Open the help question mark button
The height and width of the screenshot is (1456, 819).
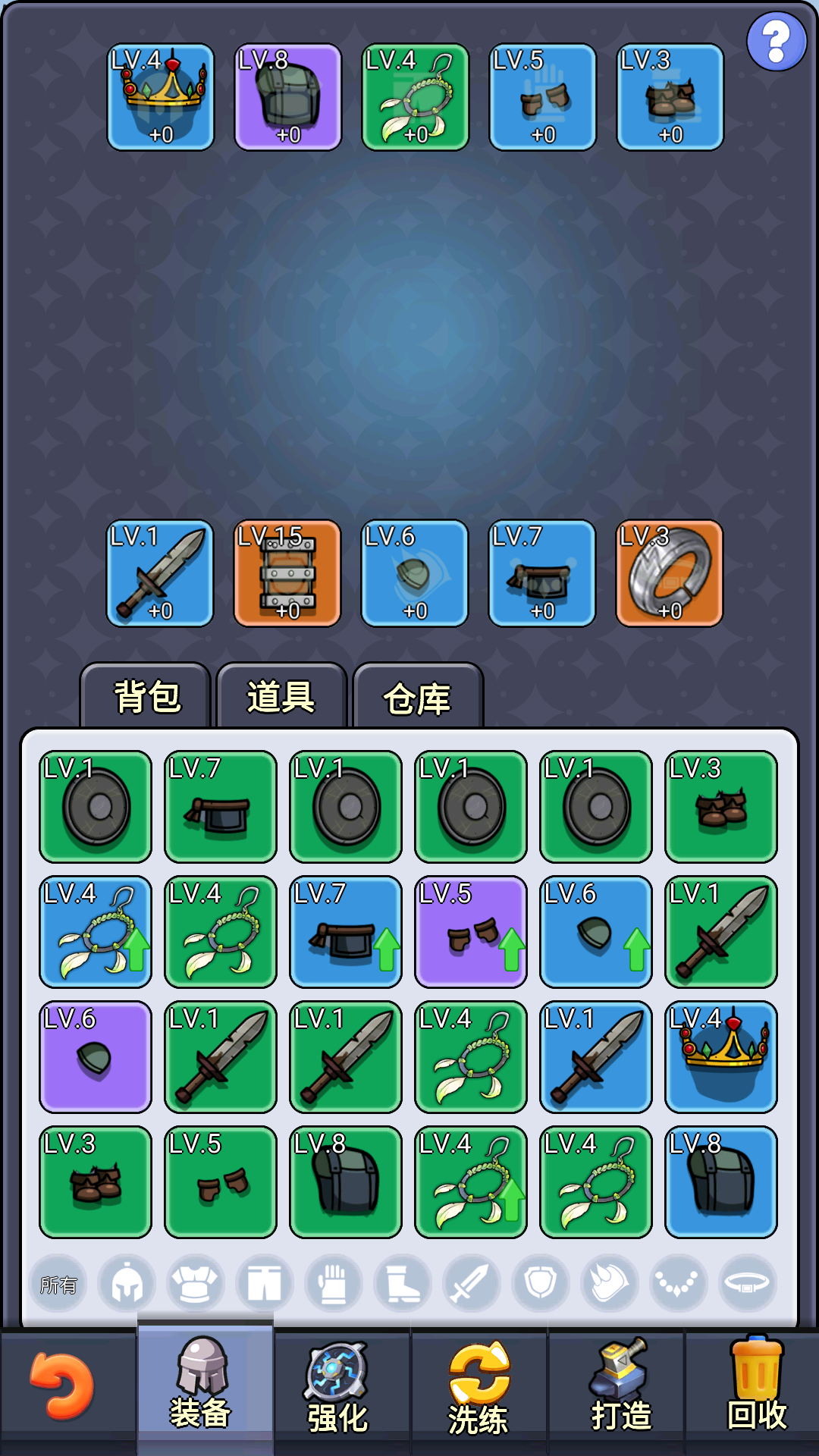776,42
